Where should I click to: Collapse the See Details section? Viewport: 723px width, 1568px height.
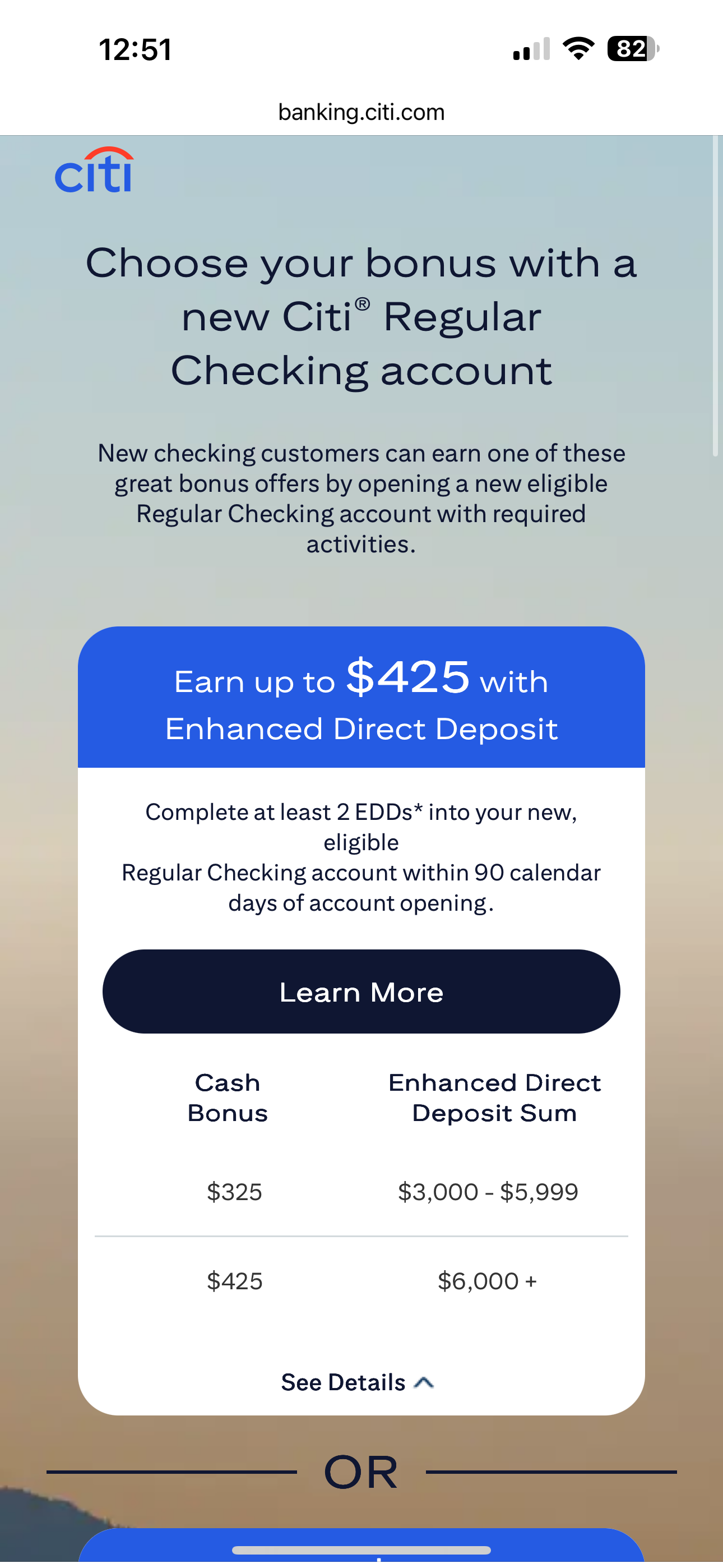click(x=357, y=1382)
